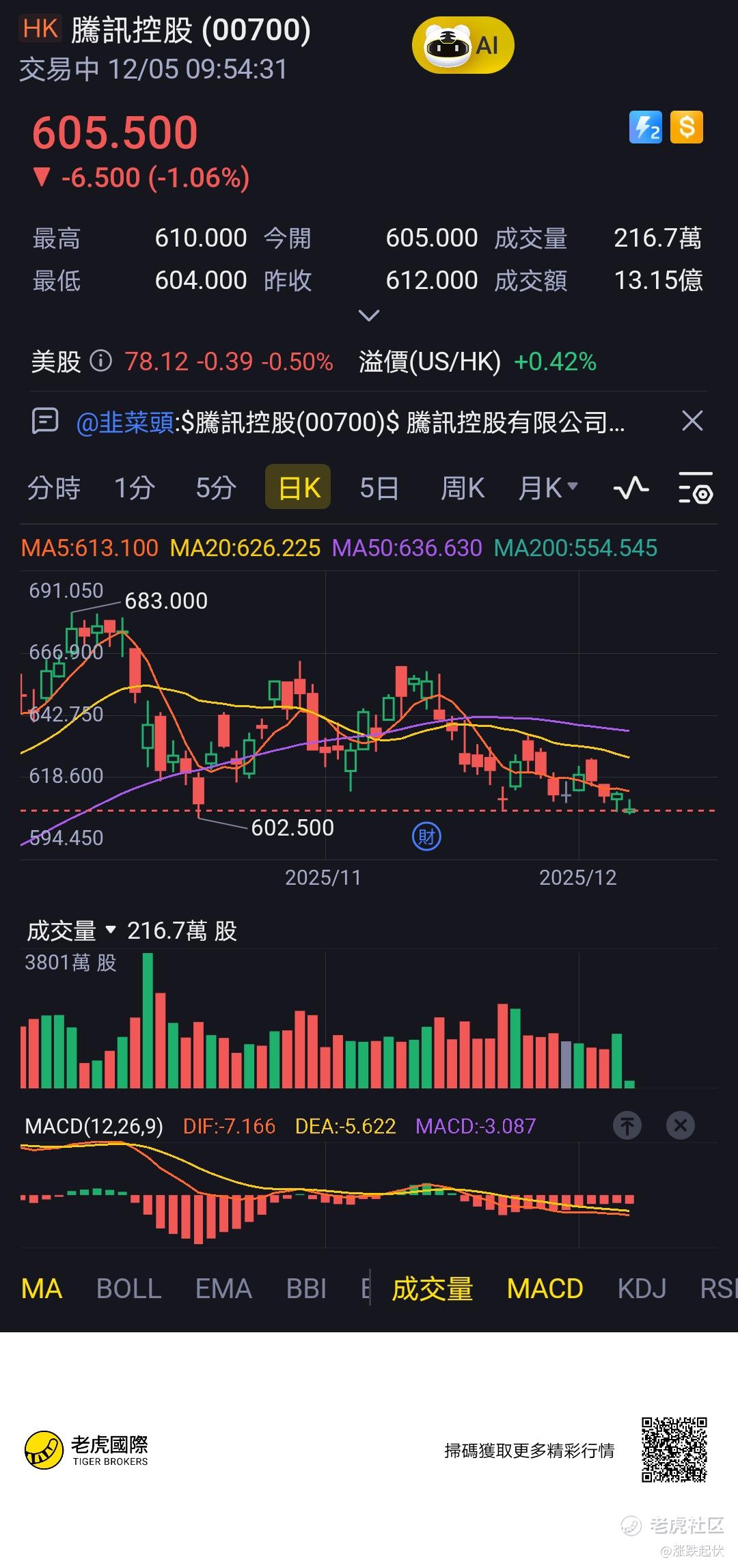Open the chart comparison wave icon
738x1568 pixels.
pos(631,488)
